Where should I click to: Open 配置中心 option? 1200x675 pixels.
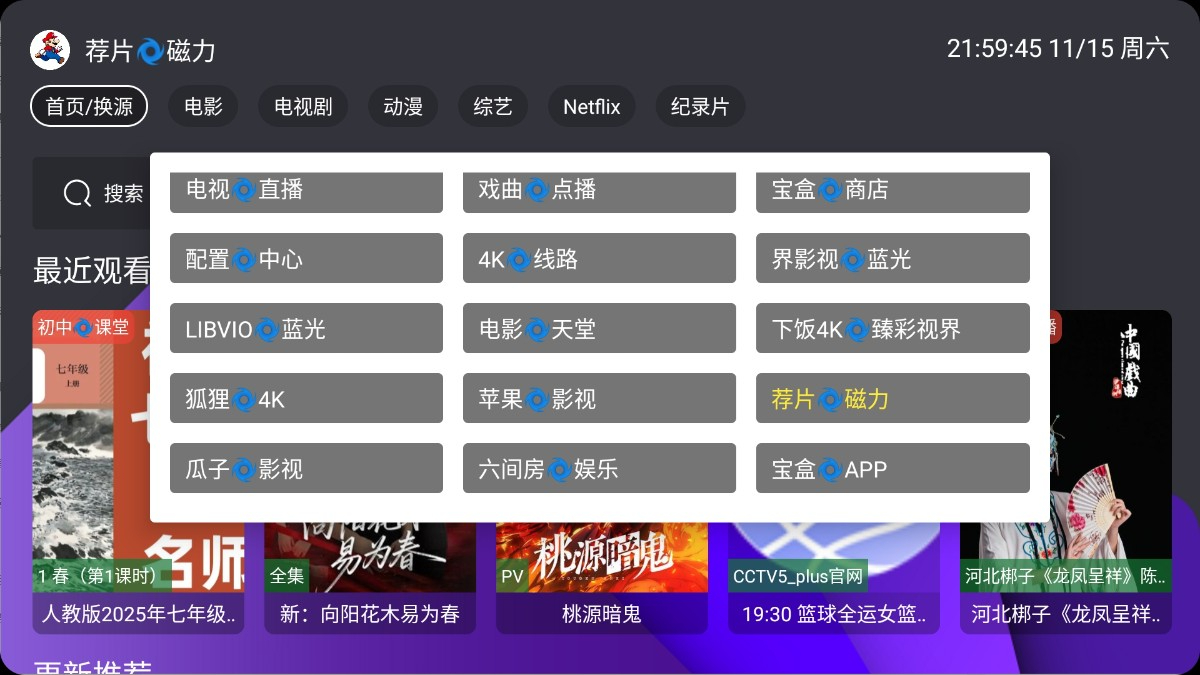pyautogui.click(x=306, y=259)
